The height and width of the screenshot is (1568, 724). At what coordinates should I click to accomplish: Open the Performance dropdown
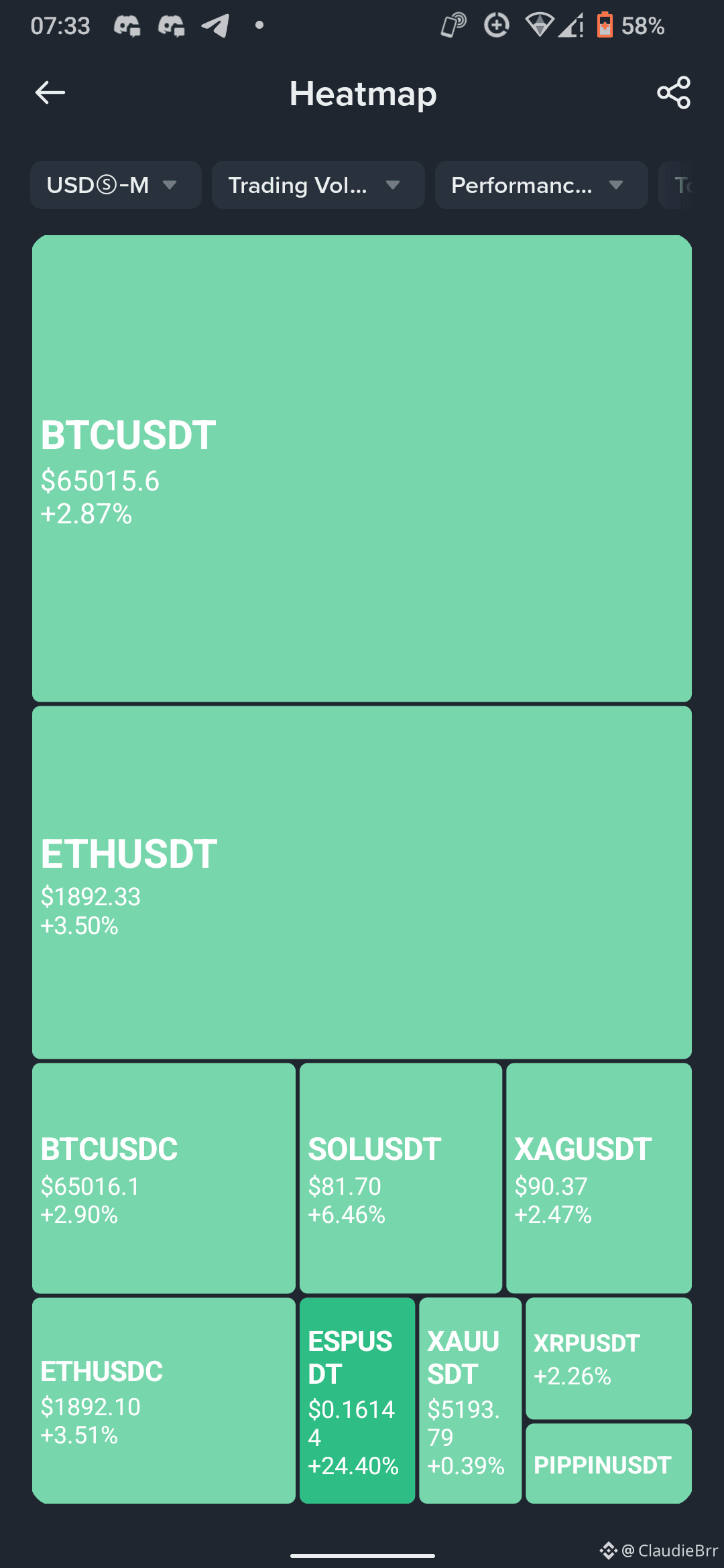click(x=541, y=185)
